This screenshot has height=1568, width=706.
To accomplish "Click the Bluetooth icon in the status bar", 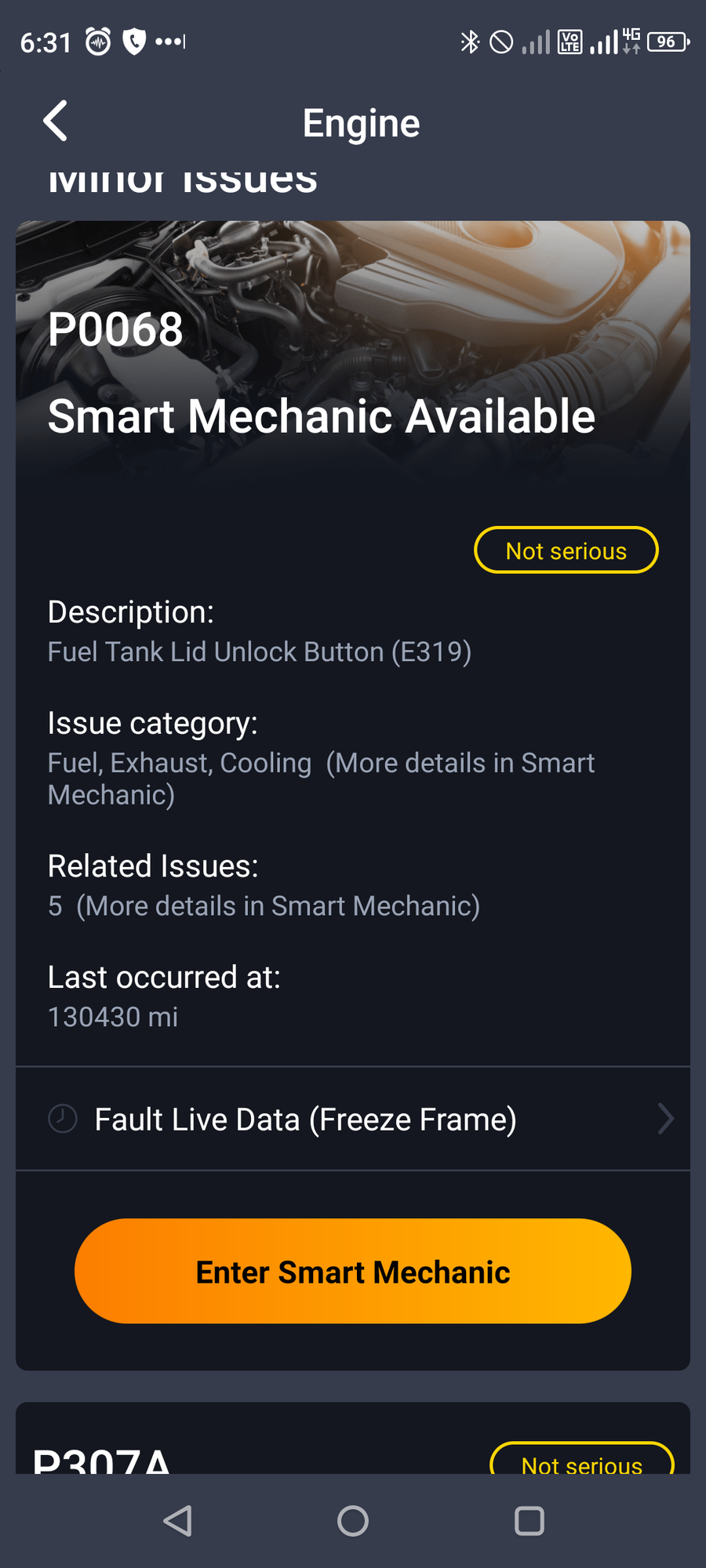I will pos(471,42).
